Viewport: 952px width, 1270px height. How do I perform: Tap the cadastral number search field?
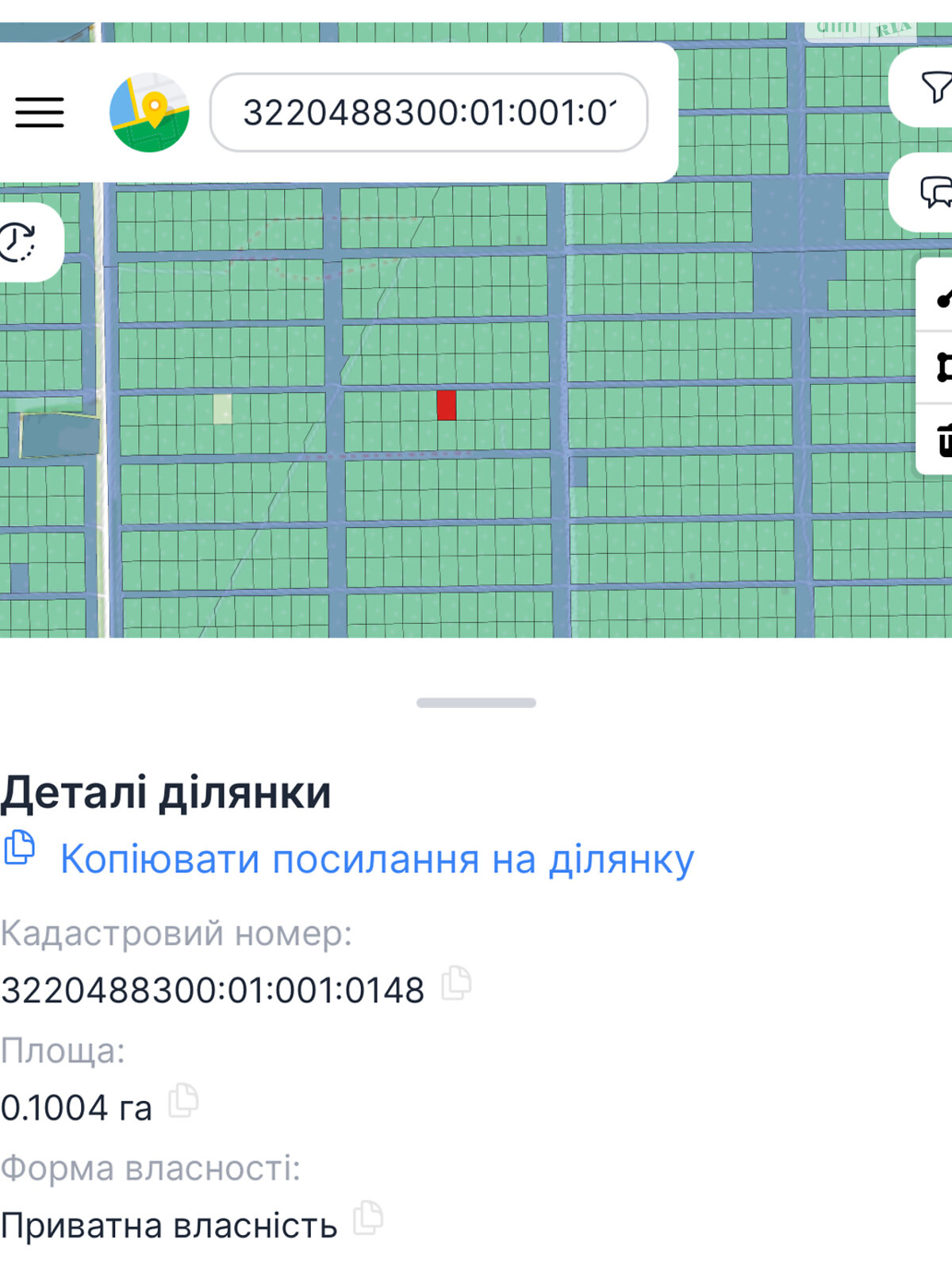[x=428, y=113]
